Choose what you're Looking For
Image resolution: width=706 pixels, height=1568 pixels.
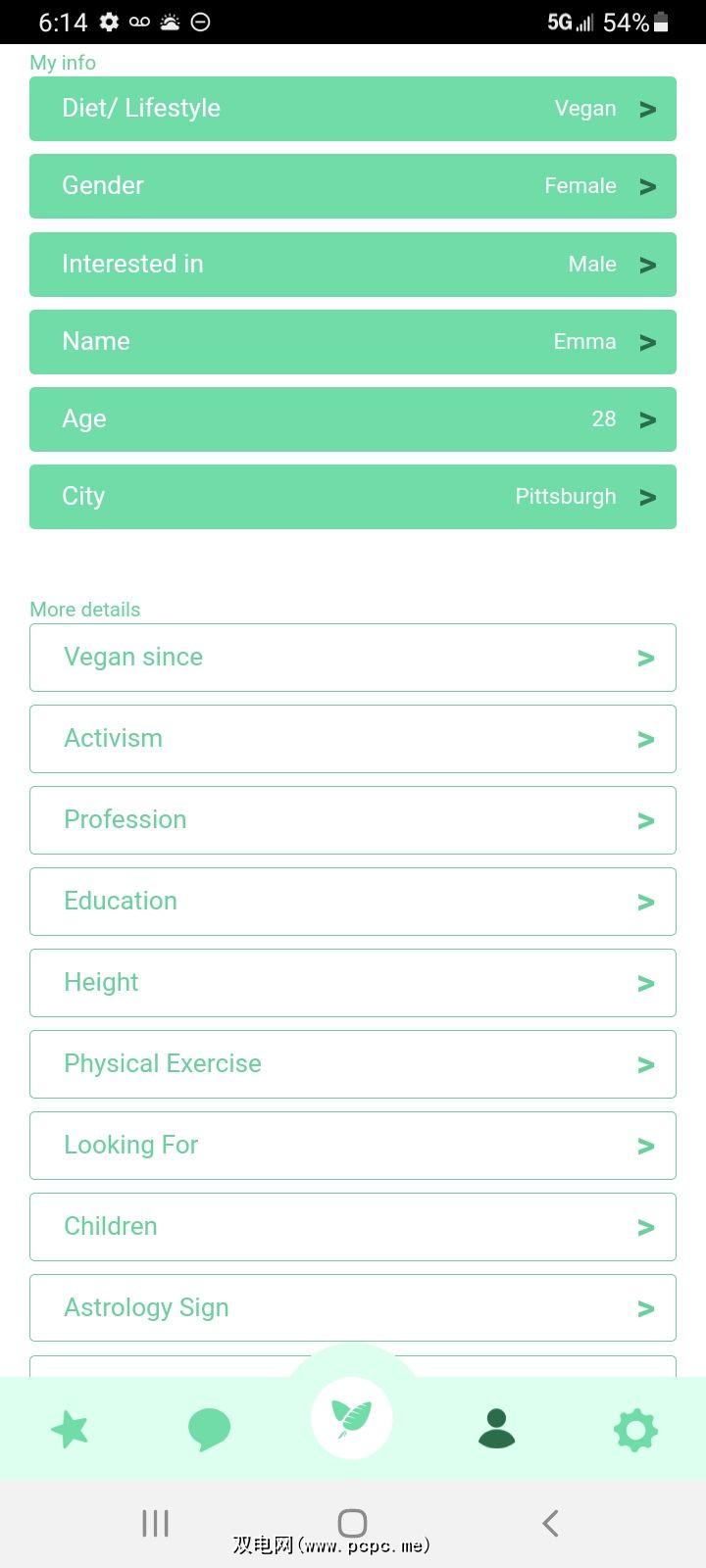pos(353,1146)
